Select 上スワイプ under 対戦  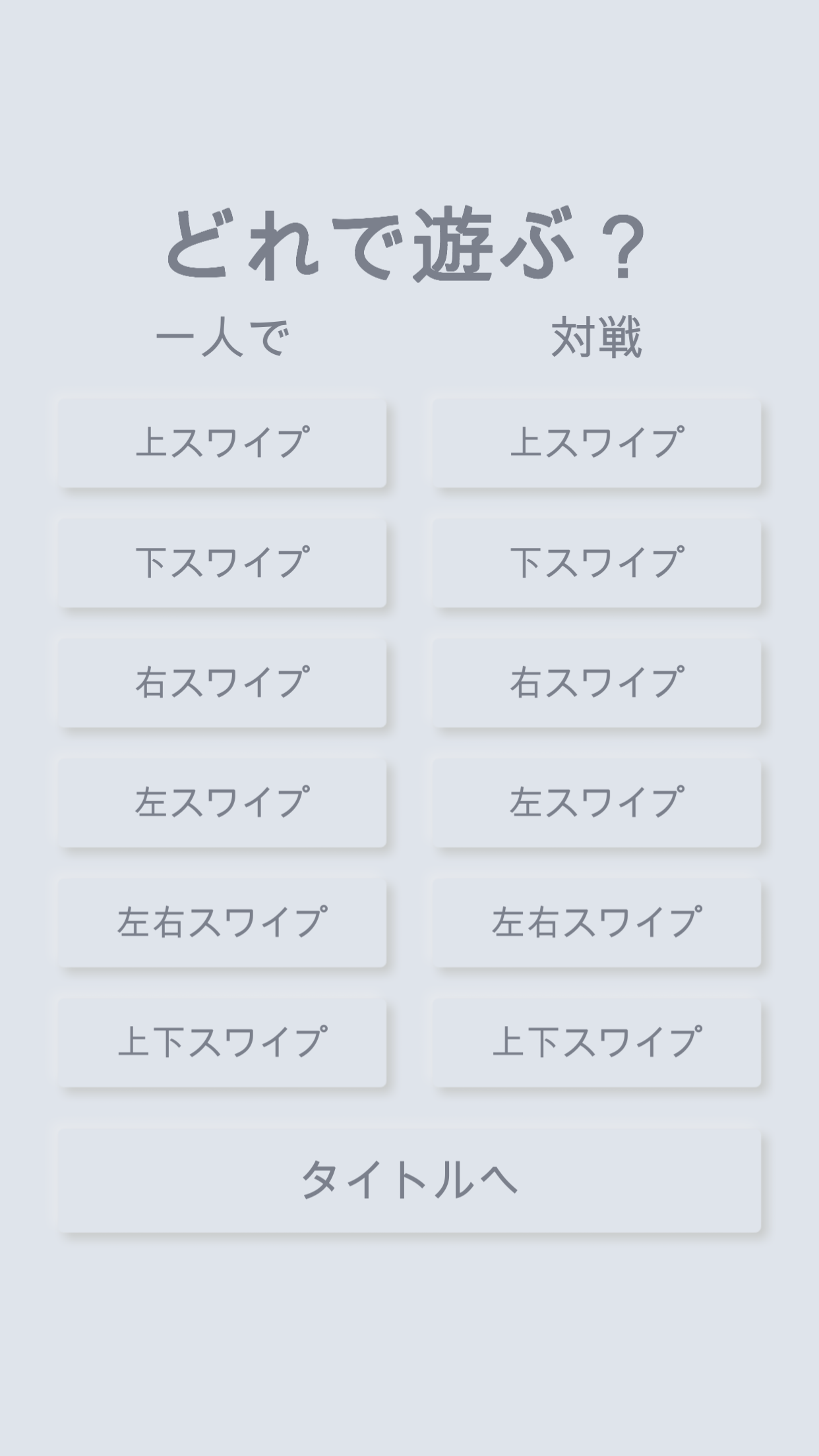click(x=596, y=442)
